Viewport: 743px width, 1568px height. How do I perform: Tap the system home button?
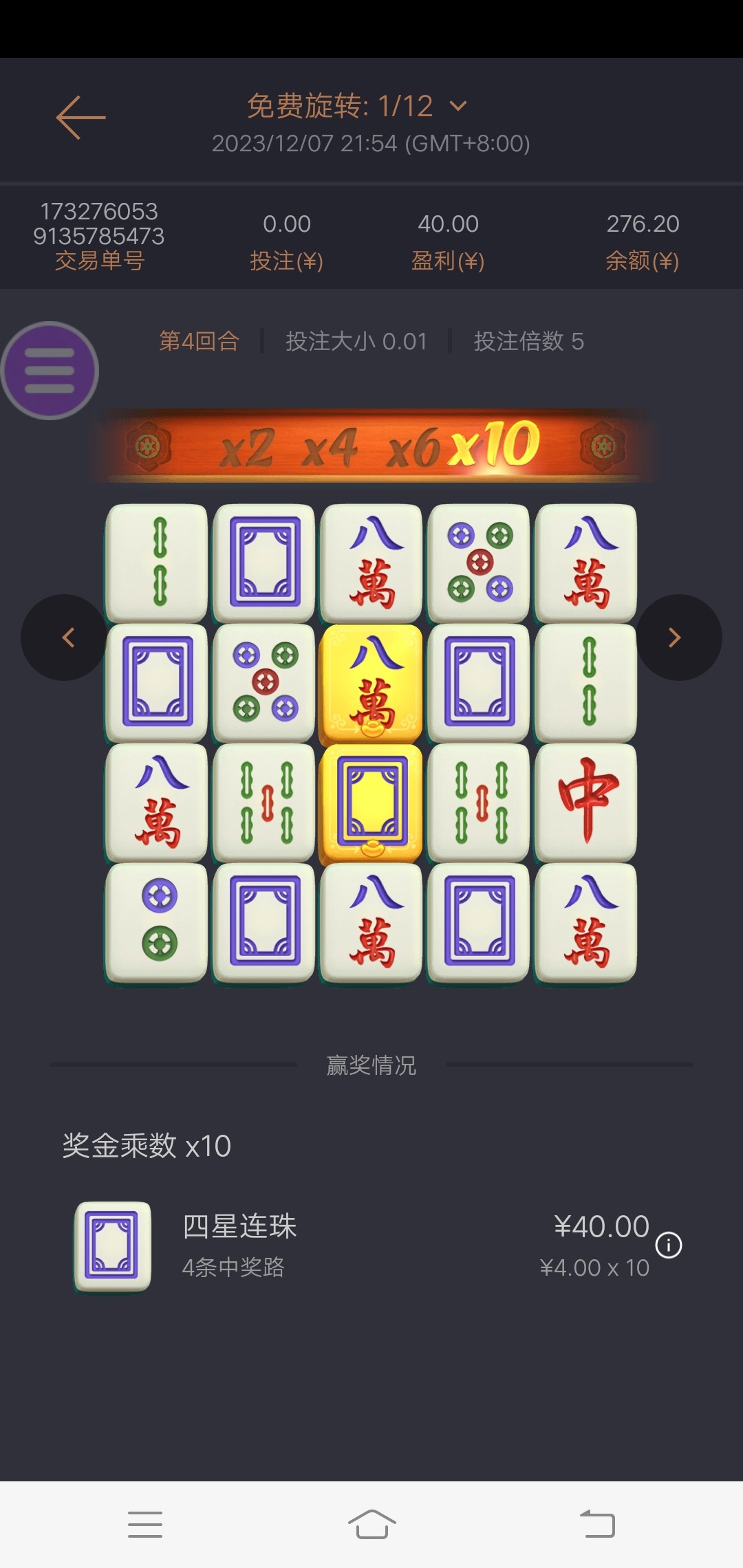[371, 1525]
